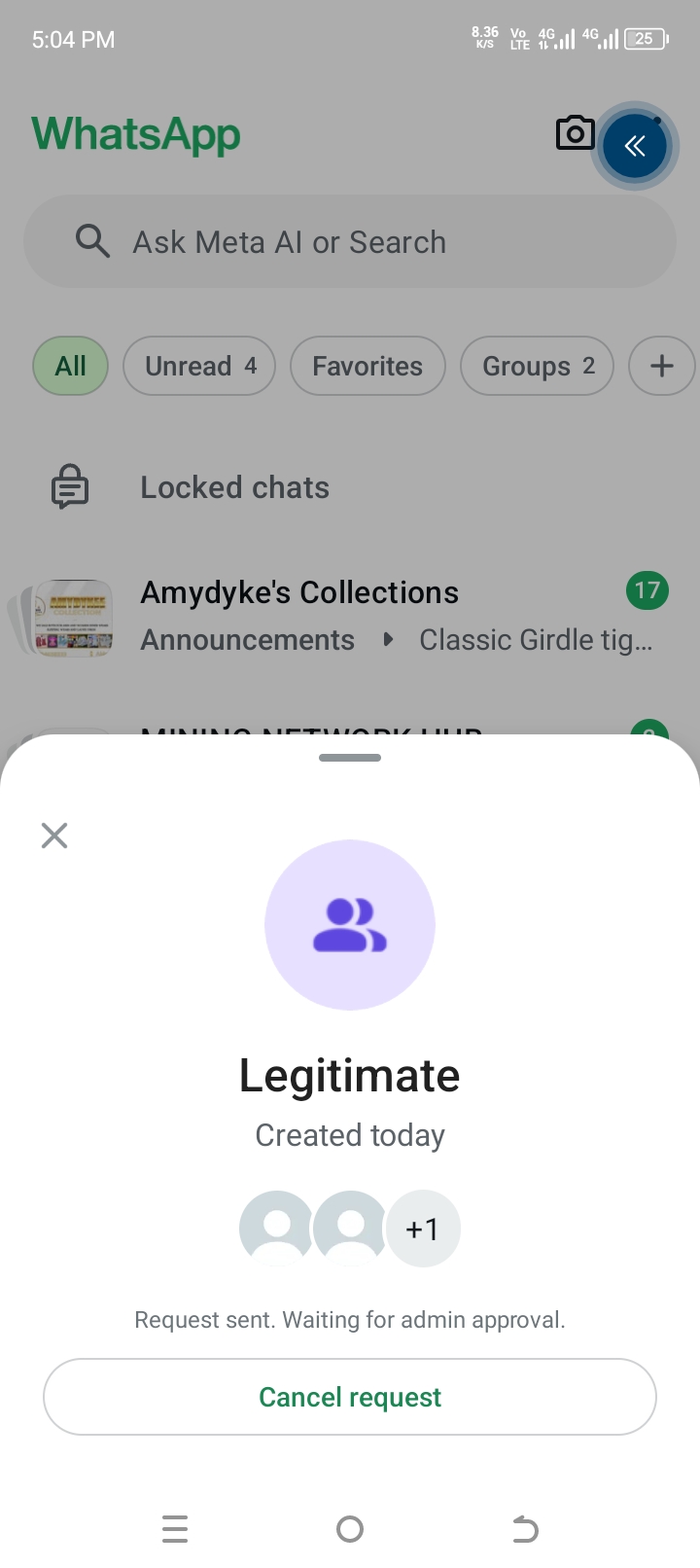The width and height of the screenshot is (700, 1568).
Task: Show only Groups chats
Action: 537,366
